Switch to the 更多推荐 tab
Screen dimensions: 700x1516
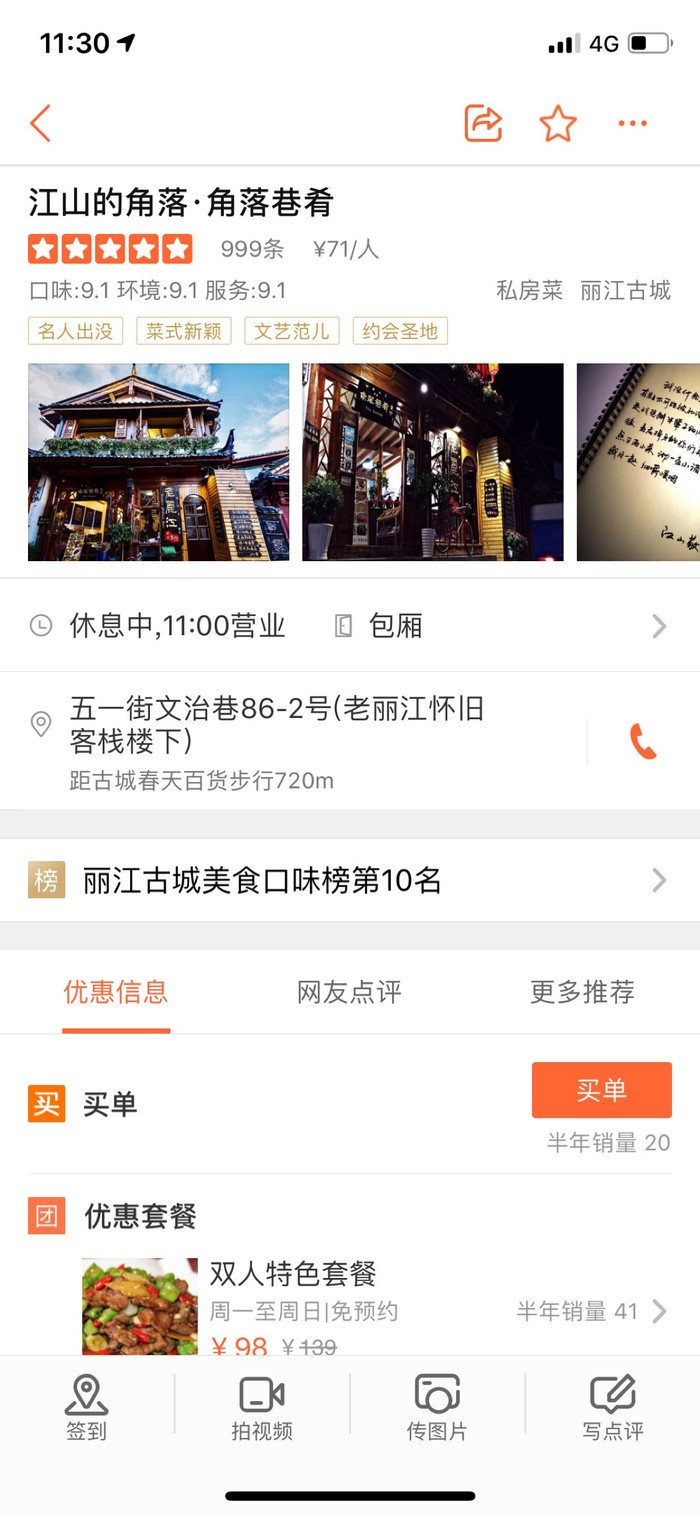click(x=582, y=992)
